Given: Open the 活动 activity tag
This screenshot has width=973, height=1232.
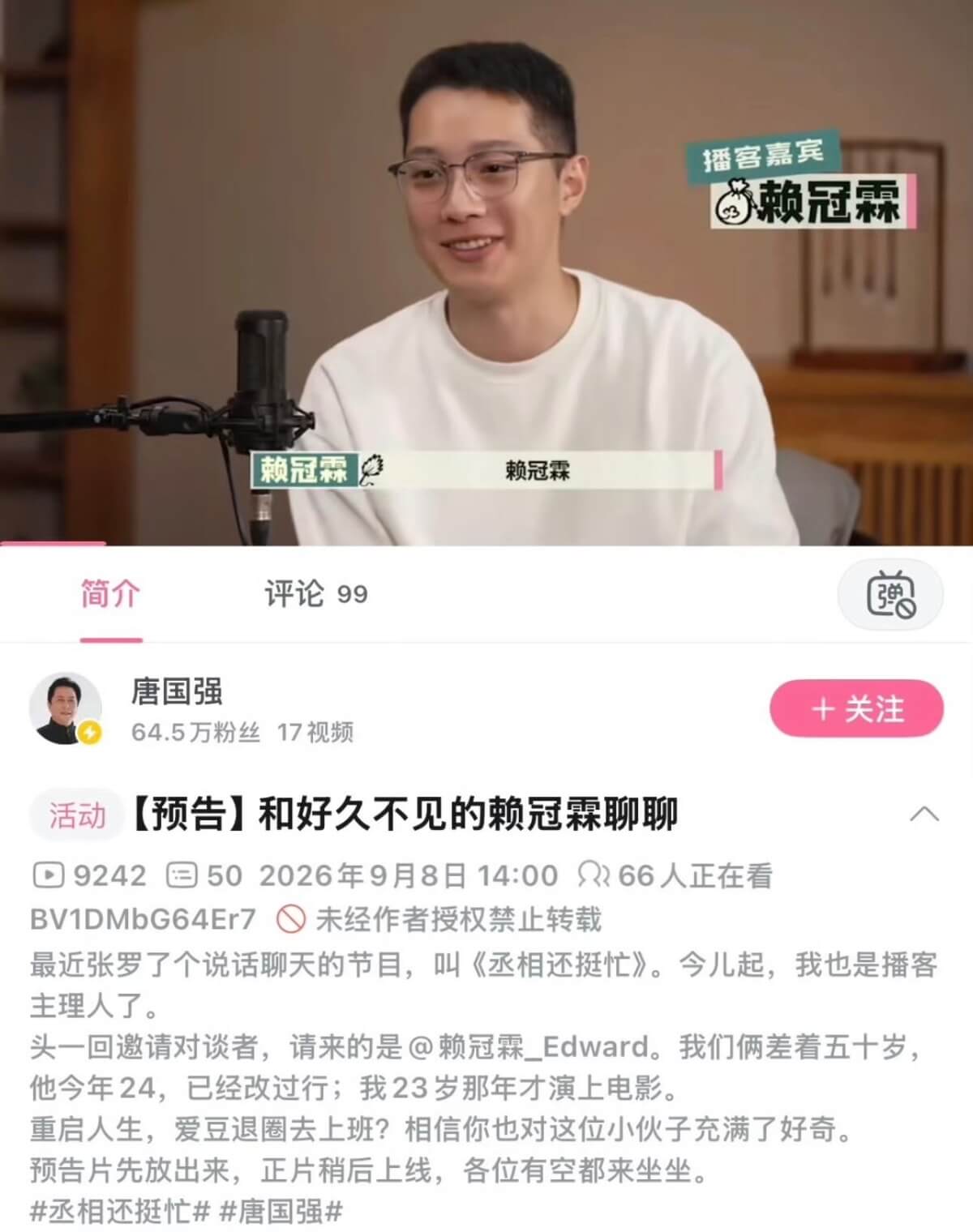Looking at the screenshot, I should (77, 815).
